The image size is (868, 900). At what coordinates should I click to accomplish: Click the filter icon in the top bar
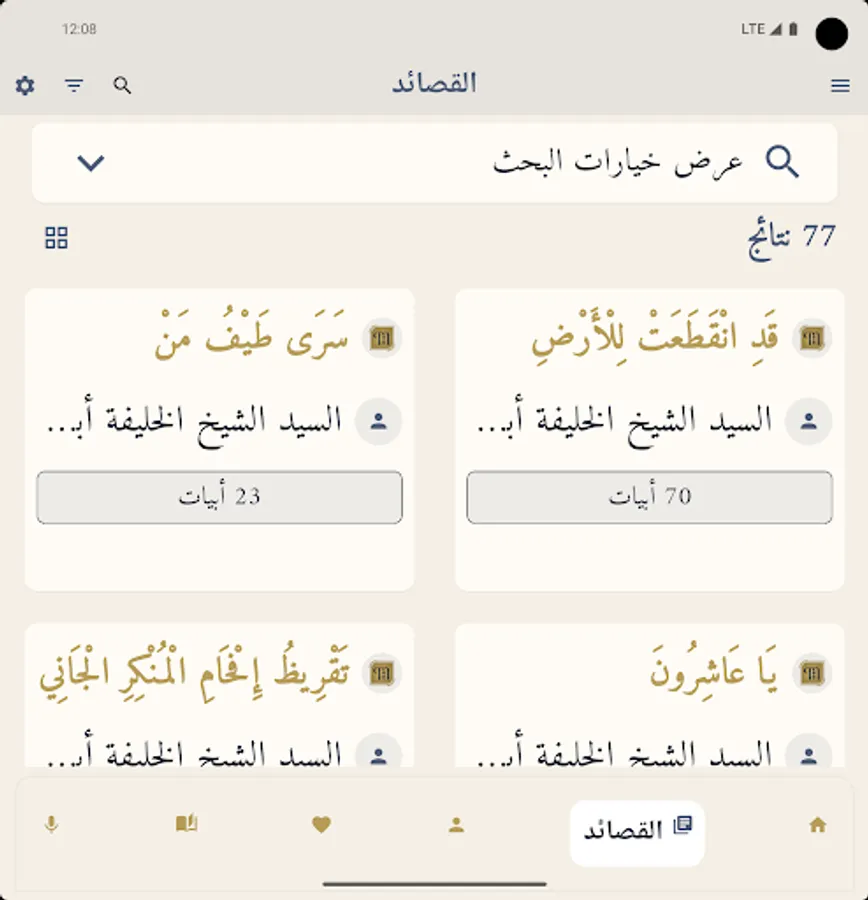[x=74, y=85]
